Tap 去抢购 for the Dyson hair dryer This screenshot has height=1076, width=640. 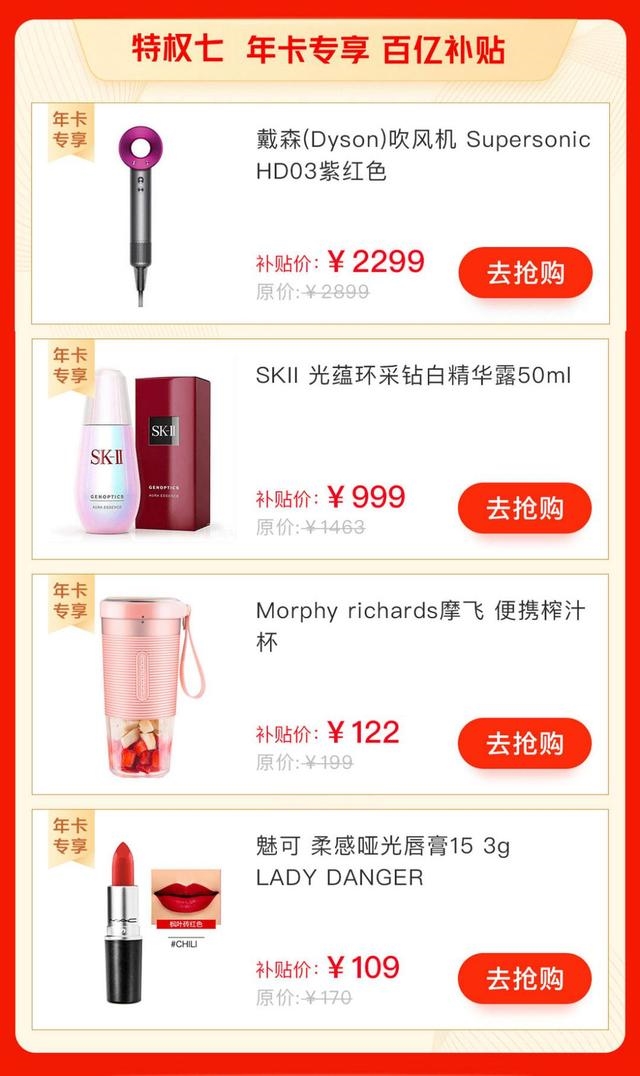click(x=525, y=273)
